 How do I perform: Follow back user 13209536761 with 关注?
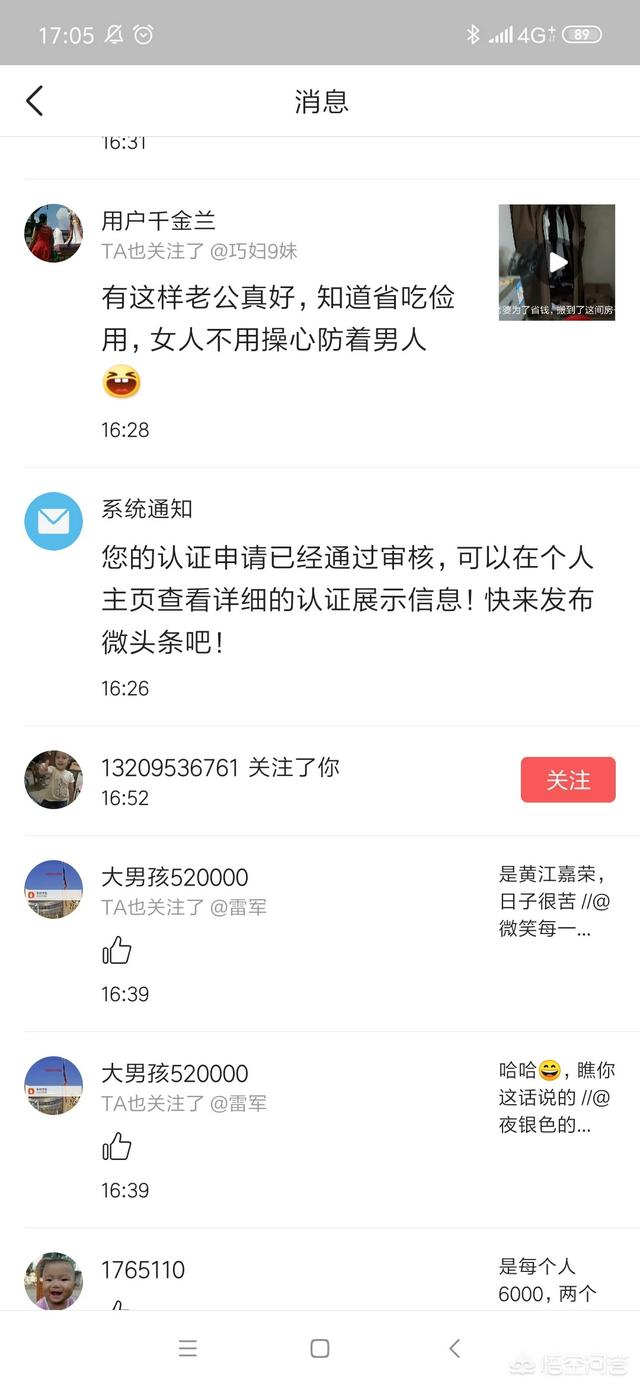[x=567, y=780]
